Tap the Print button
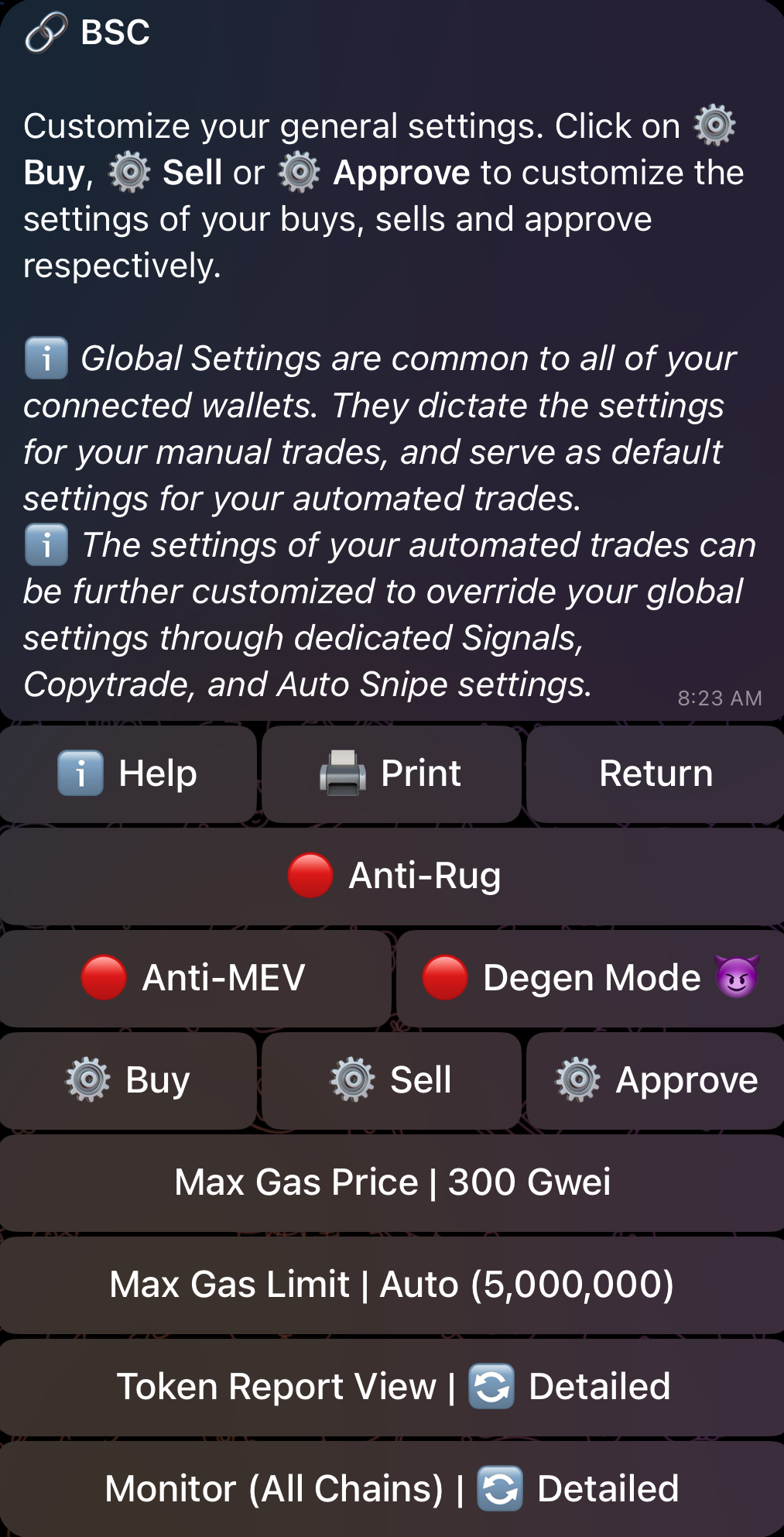 pyautogui.click(x=391, y=774)
